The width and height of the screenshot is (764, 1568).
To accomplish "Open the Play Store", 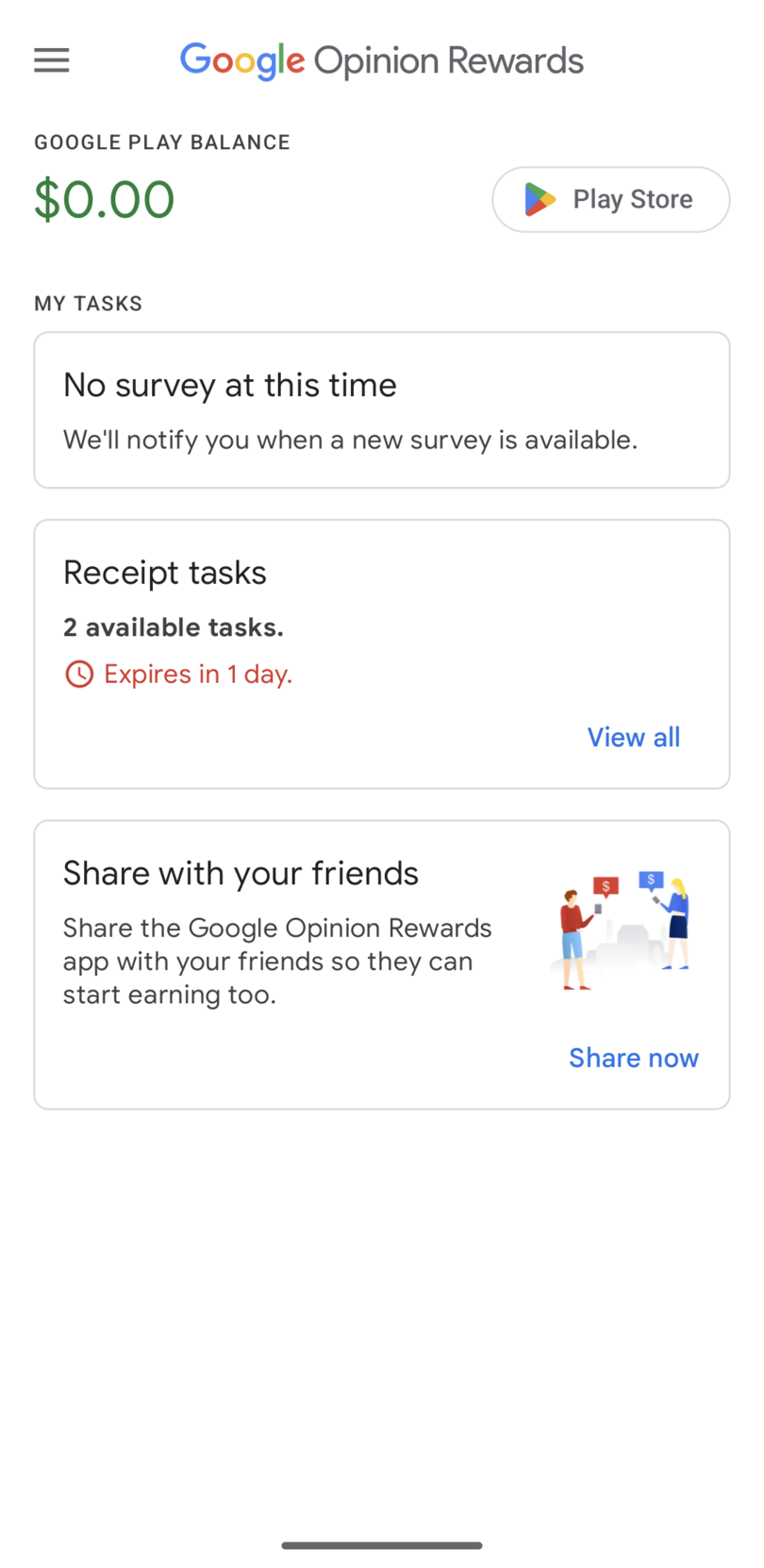I will pyautogui.click(x=610, y=199).
